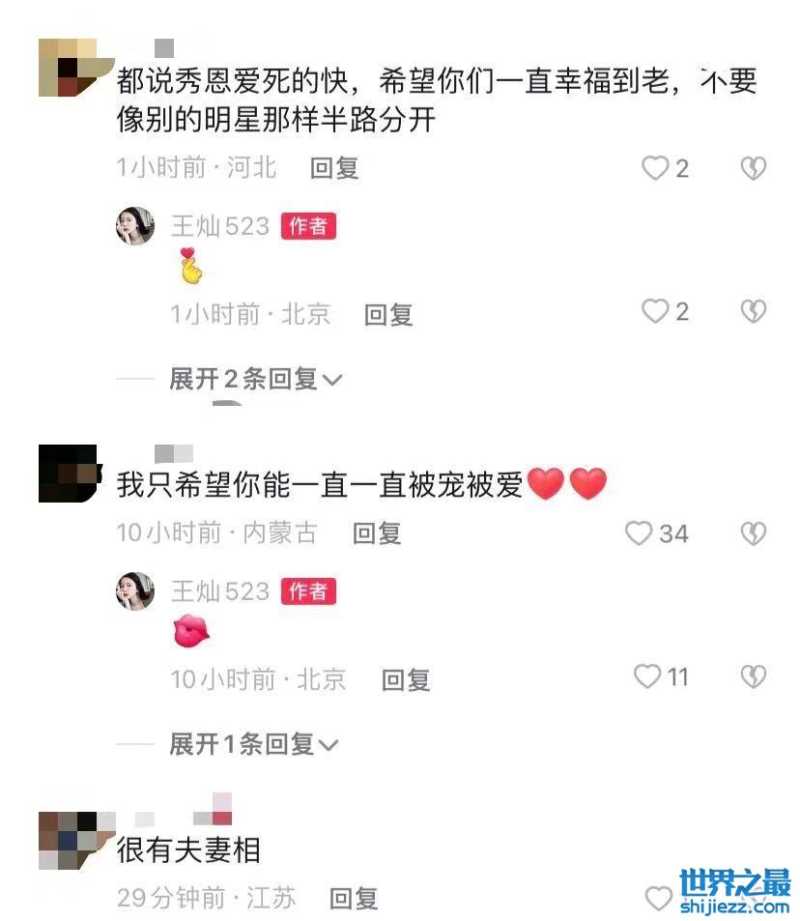Viewport: 800px width, 921px height.
Task: Like the author's finger-heart emoji reply
Action: tap(656, 312)
